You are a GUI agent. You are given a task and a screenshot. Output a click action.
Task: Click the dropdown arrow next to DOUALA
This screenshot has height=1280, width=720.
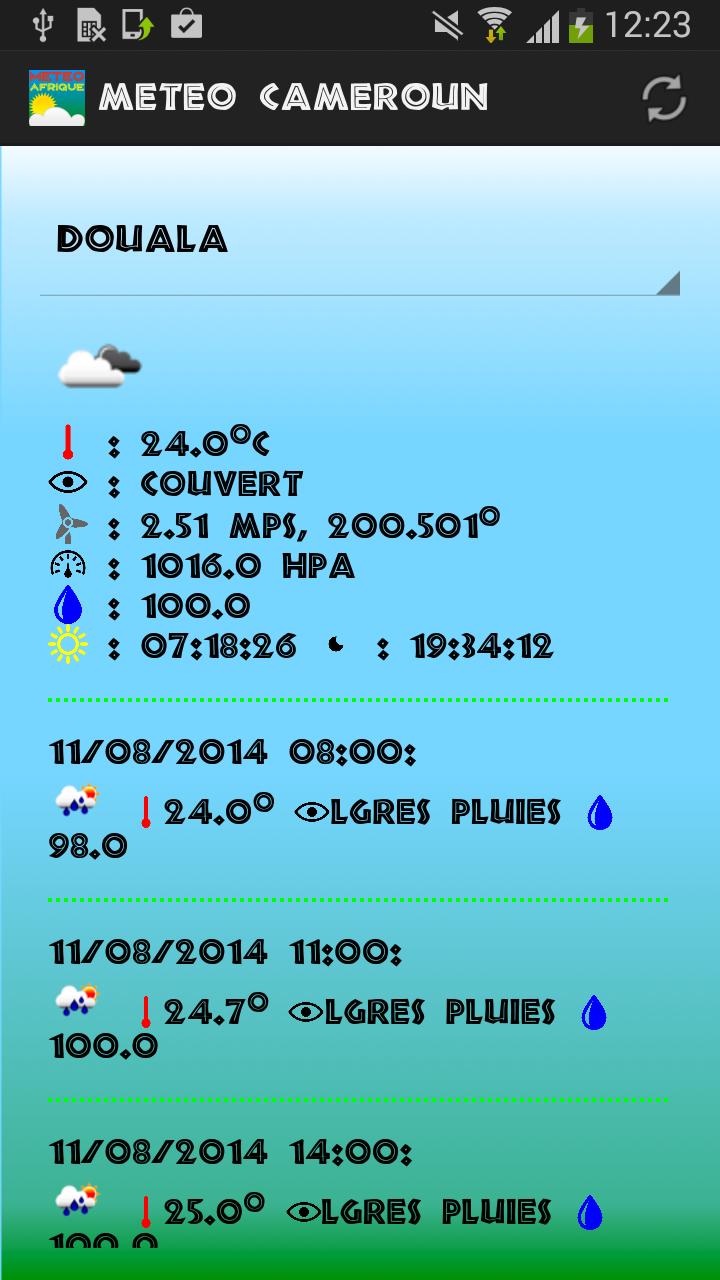(x=672, y=285)
